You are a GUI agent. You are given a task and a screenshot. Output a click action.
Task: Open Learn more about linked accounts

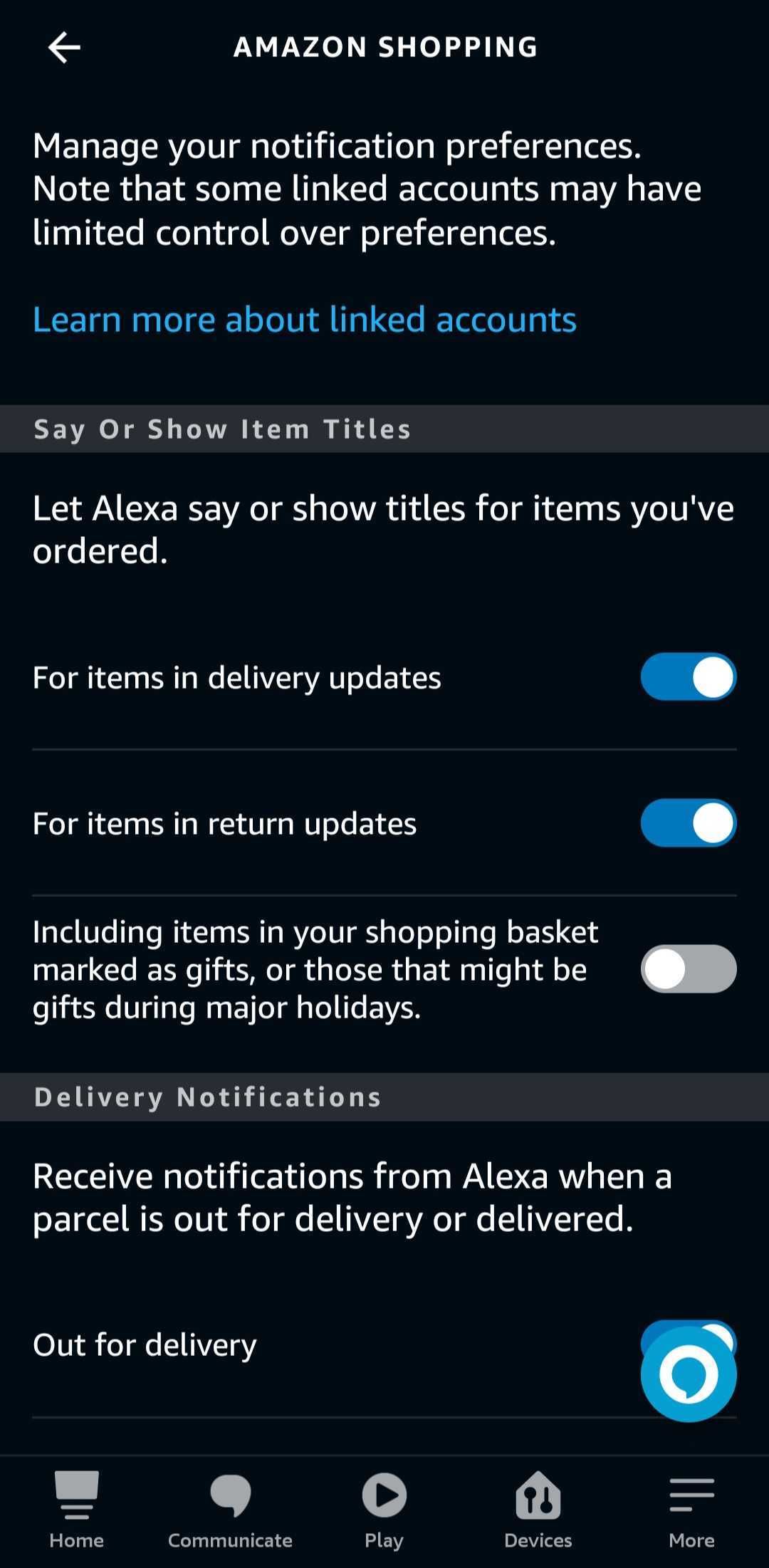(x=304, y=320)
